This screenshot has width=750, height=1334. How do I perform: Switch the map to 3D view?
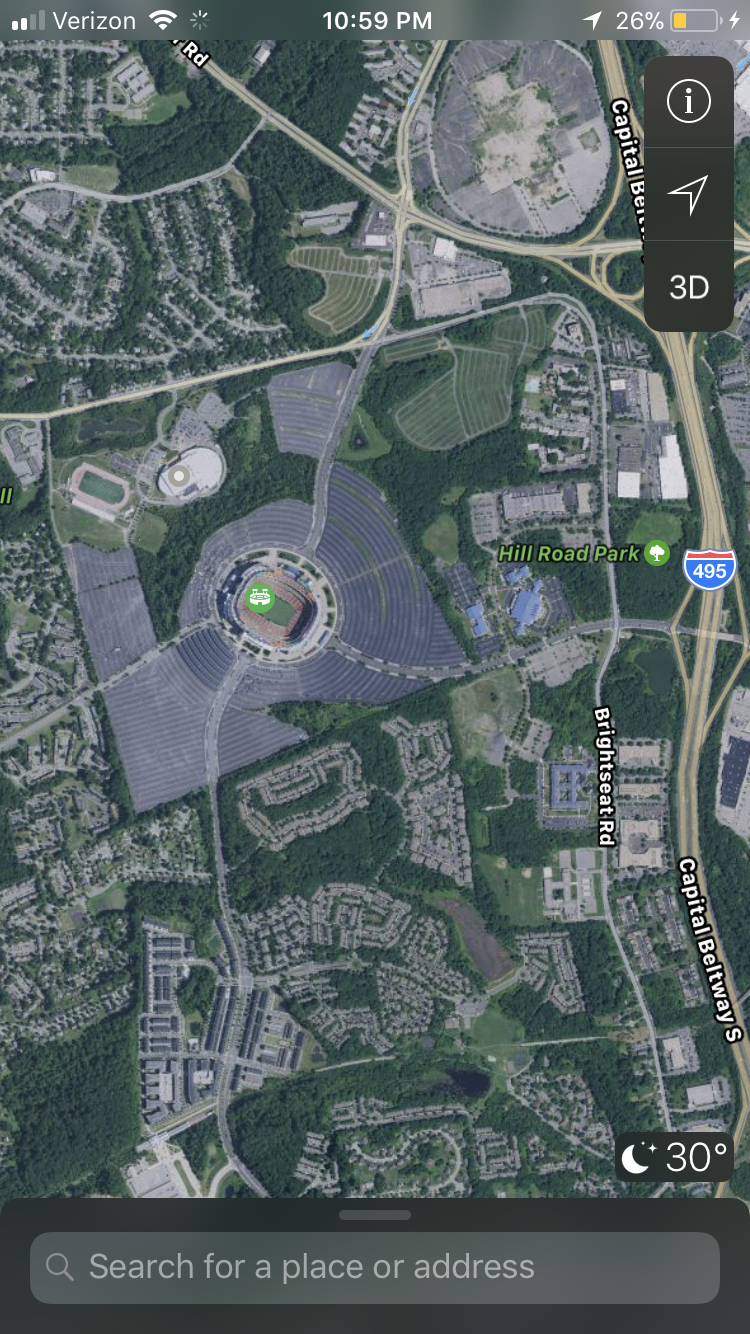click(x=688, y=287)
